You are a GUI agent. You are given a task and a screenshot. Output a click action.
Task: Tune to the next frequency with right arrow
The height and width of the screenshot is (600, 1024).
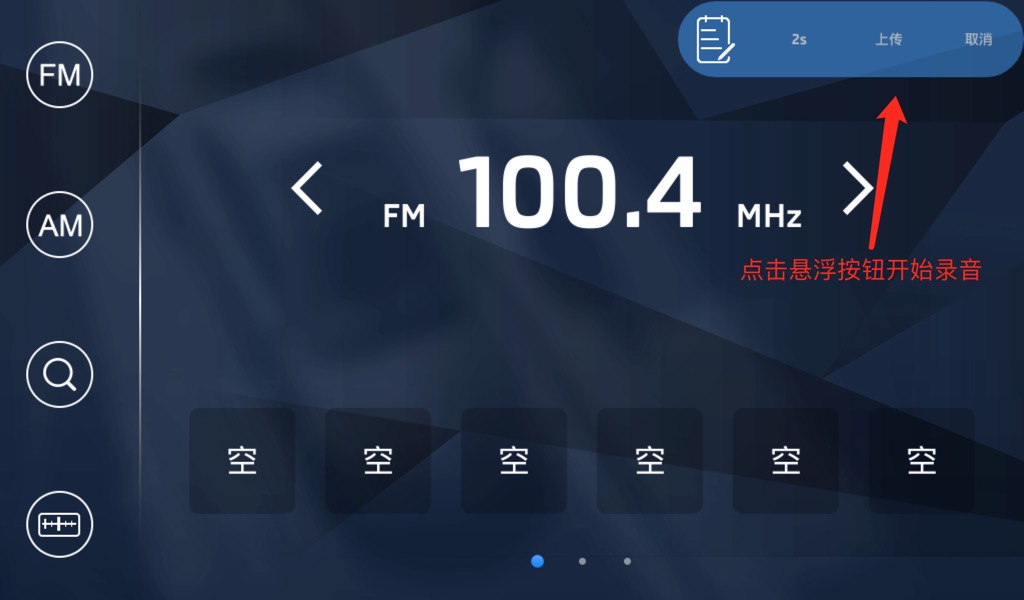click(x=858, y=188)
